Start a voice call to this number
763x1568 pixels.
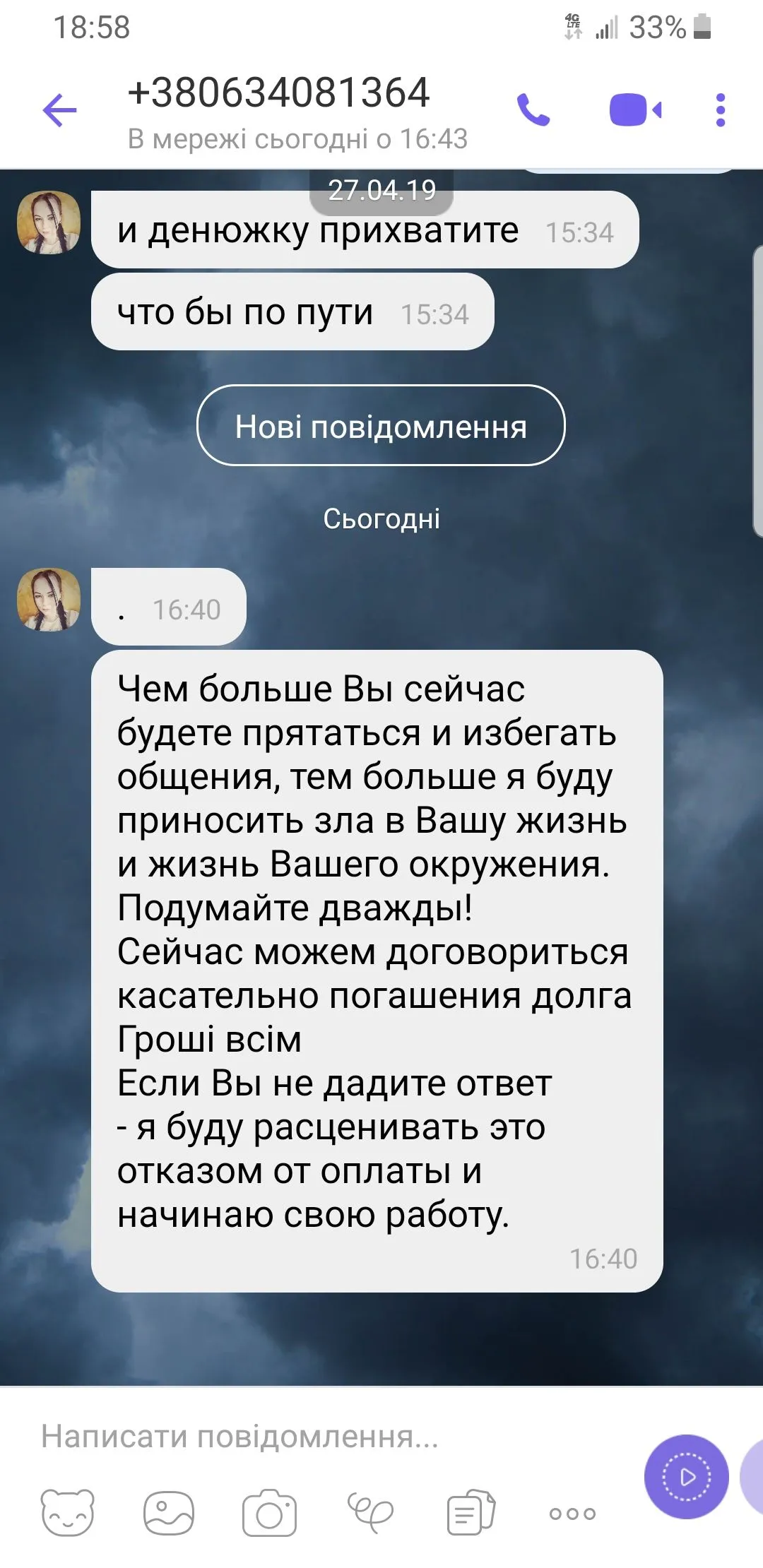pos(533,110)
